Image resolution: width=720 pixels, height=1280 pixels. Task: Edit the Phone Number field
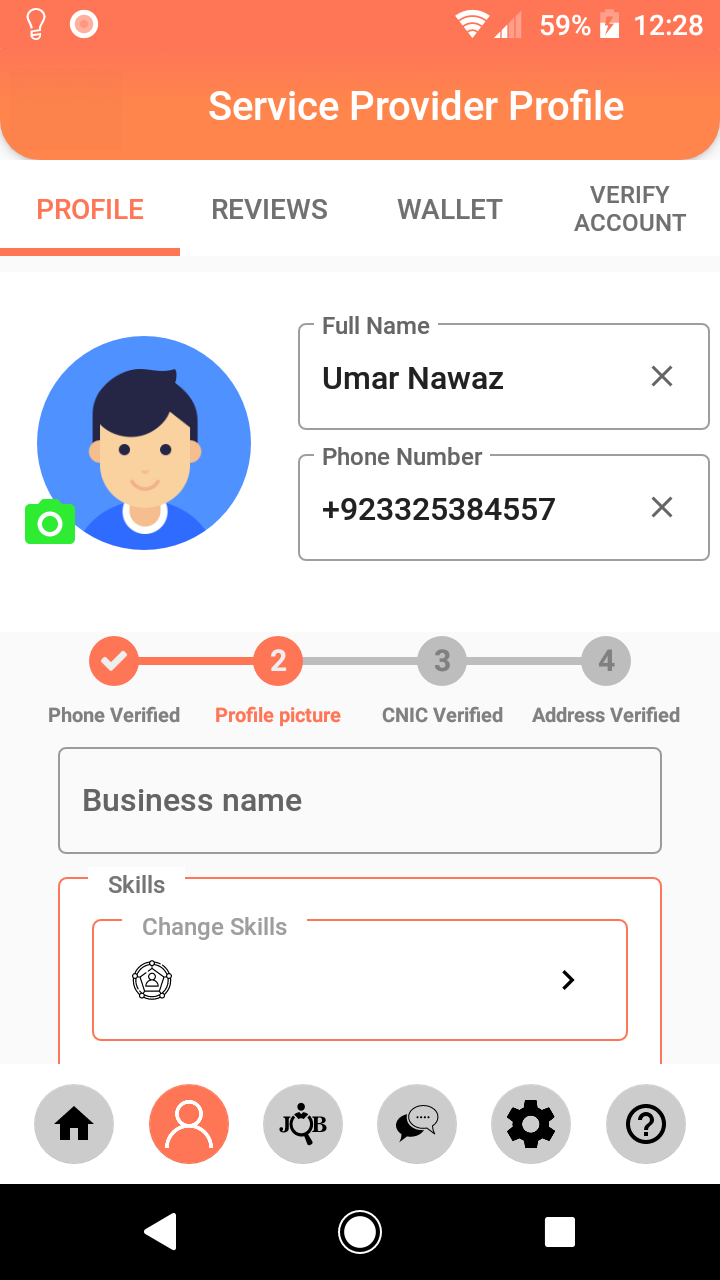pos(470,509)
